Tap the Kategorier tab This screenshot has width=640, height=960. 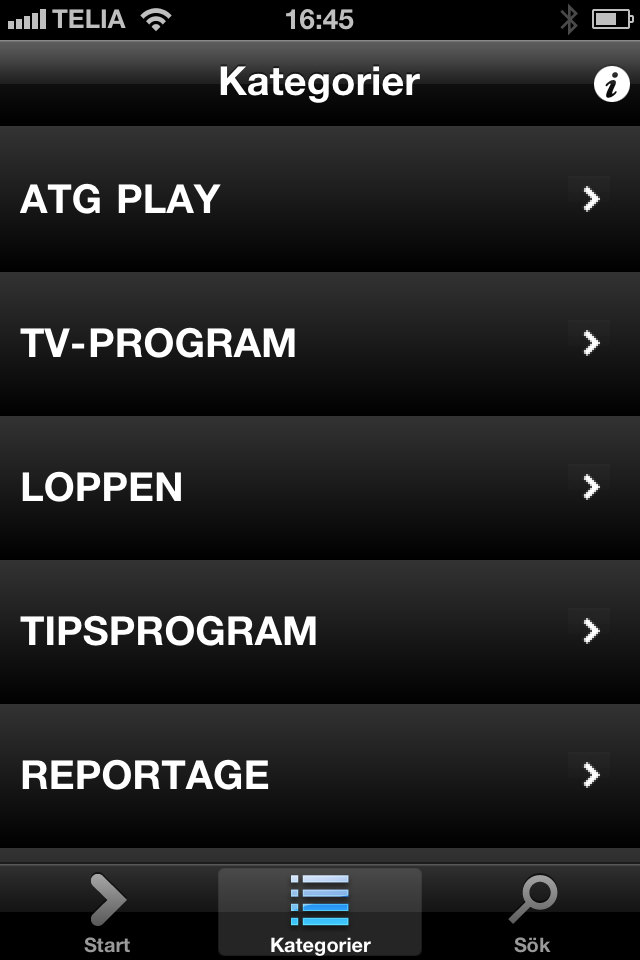pos(320,912)
